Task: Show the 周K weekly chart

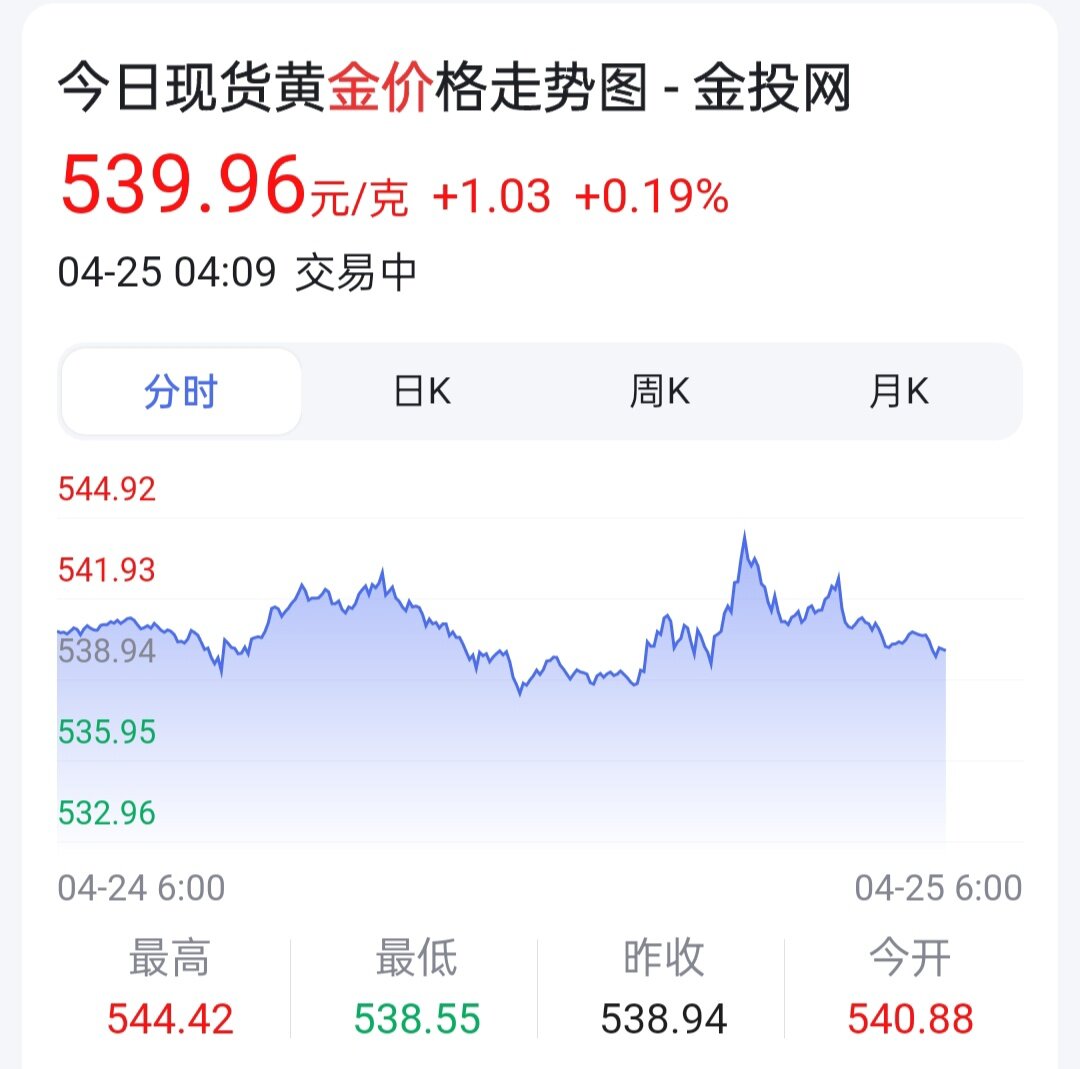Action: tap(660, 392)
